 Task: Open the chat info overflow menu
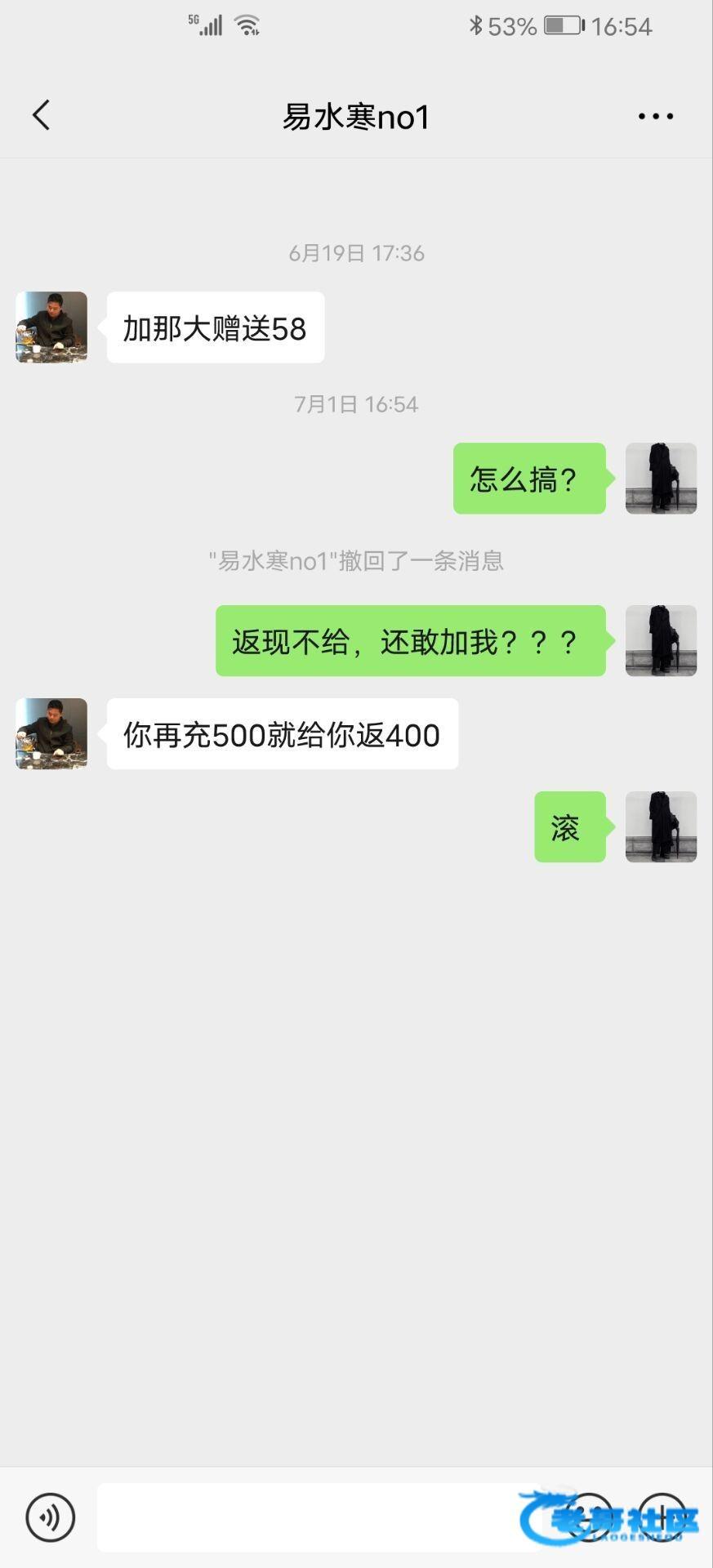[x=655, y=117]
